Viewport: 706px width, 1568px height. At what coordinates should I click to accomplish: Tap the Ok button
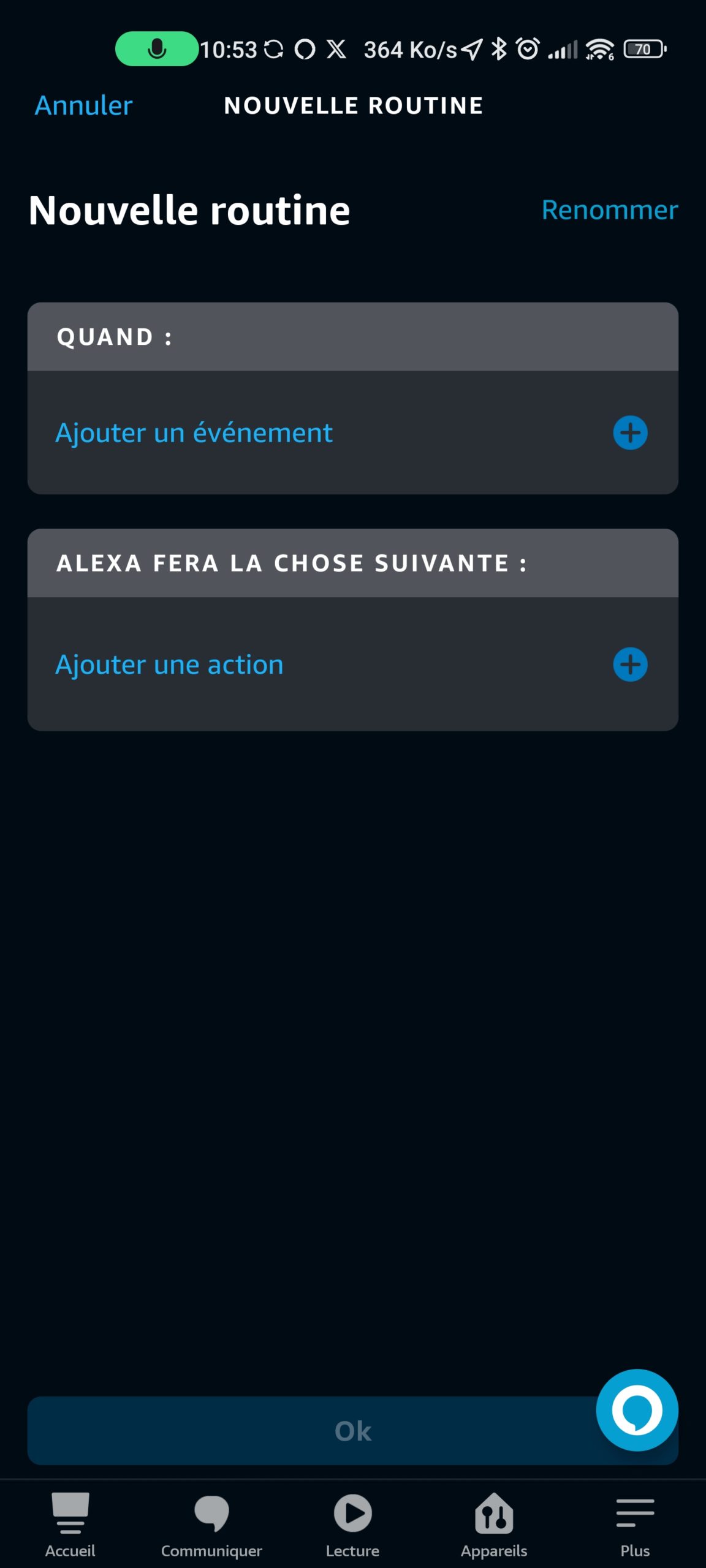click(x=352, y=1431)
